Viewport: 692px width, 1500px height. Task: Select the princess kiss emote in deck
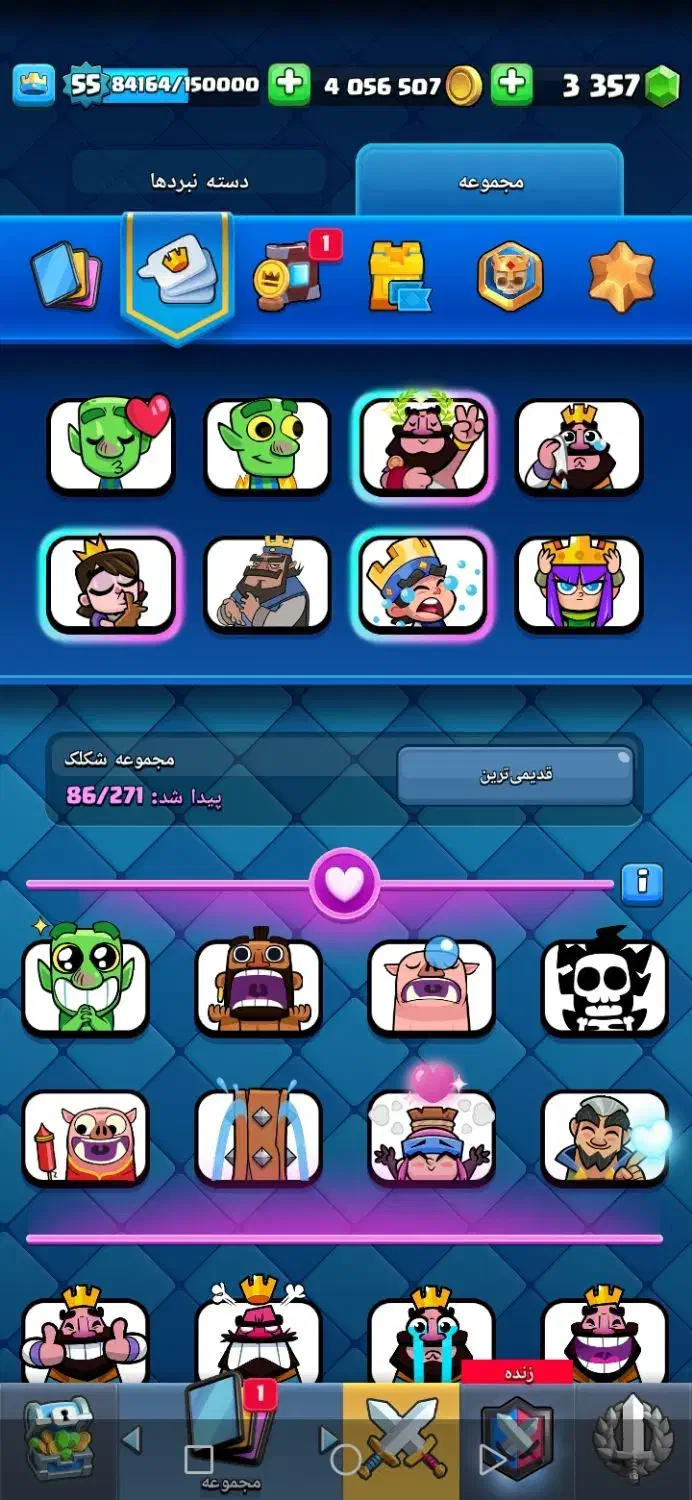click(110, 584)
